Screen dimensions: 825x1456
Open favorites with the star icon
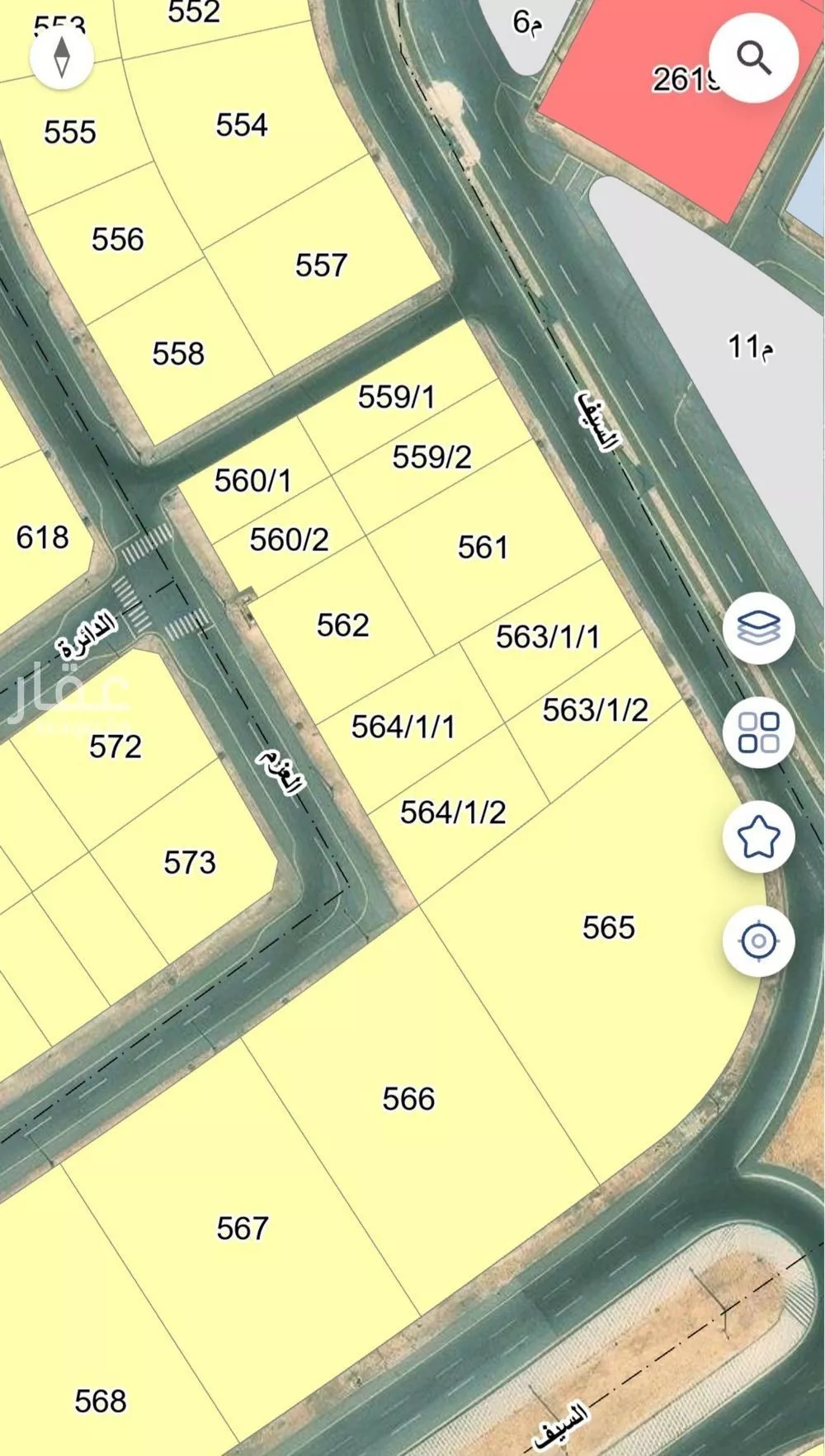click(x=759, y=836)
